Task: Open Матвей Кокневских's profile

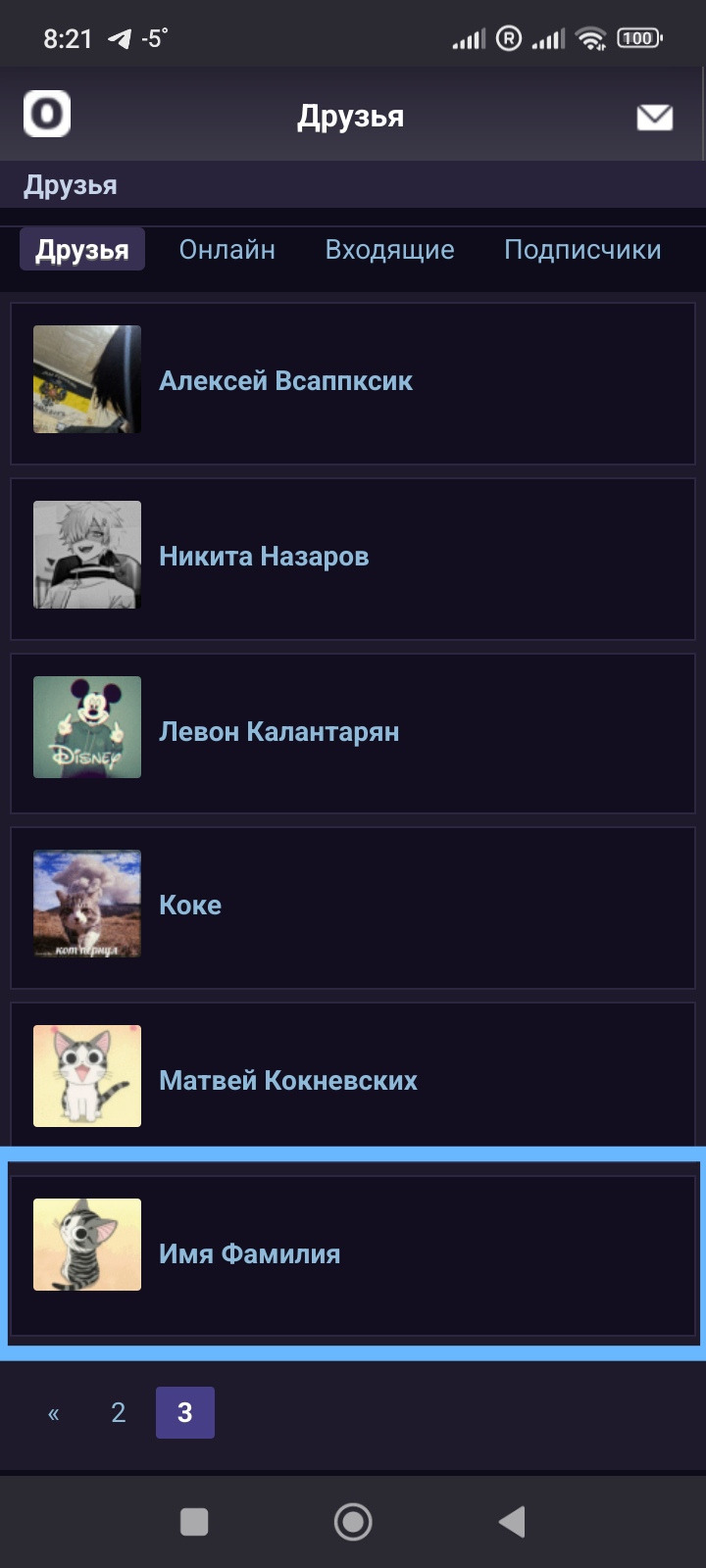Action: (288, 1081)
